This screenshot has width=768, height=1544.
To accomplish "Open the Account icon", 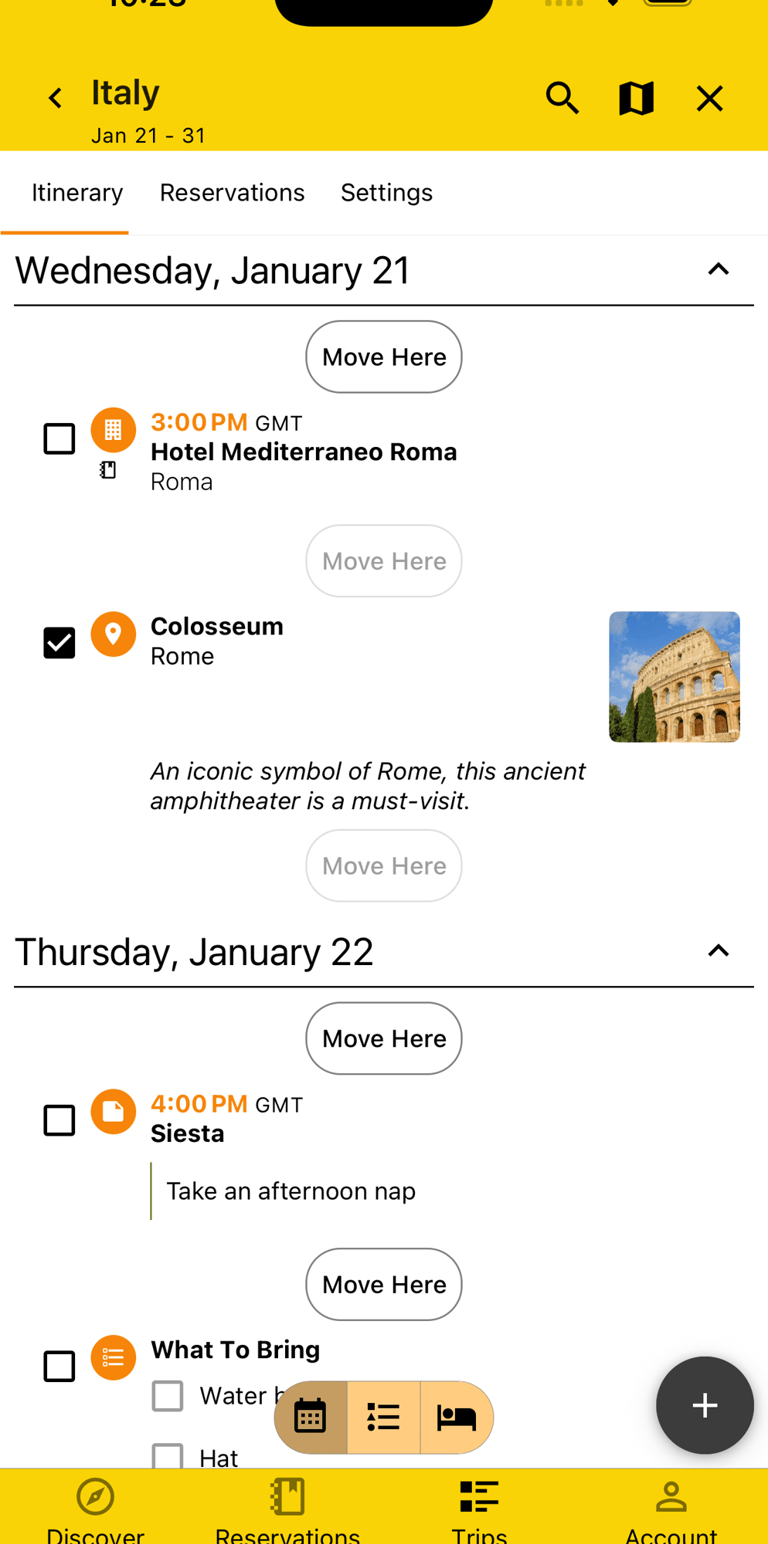I will (x=671, y=1496).
